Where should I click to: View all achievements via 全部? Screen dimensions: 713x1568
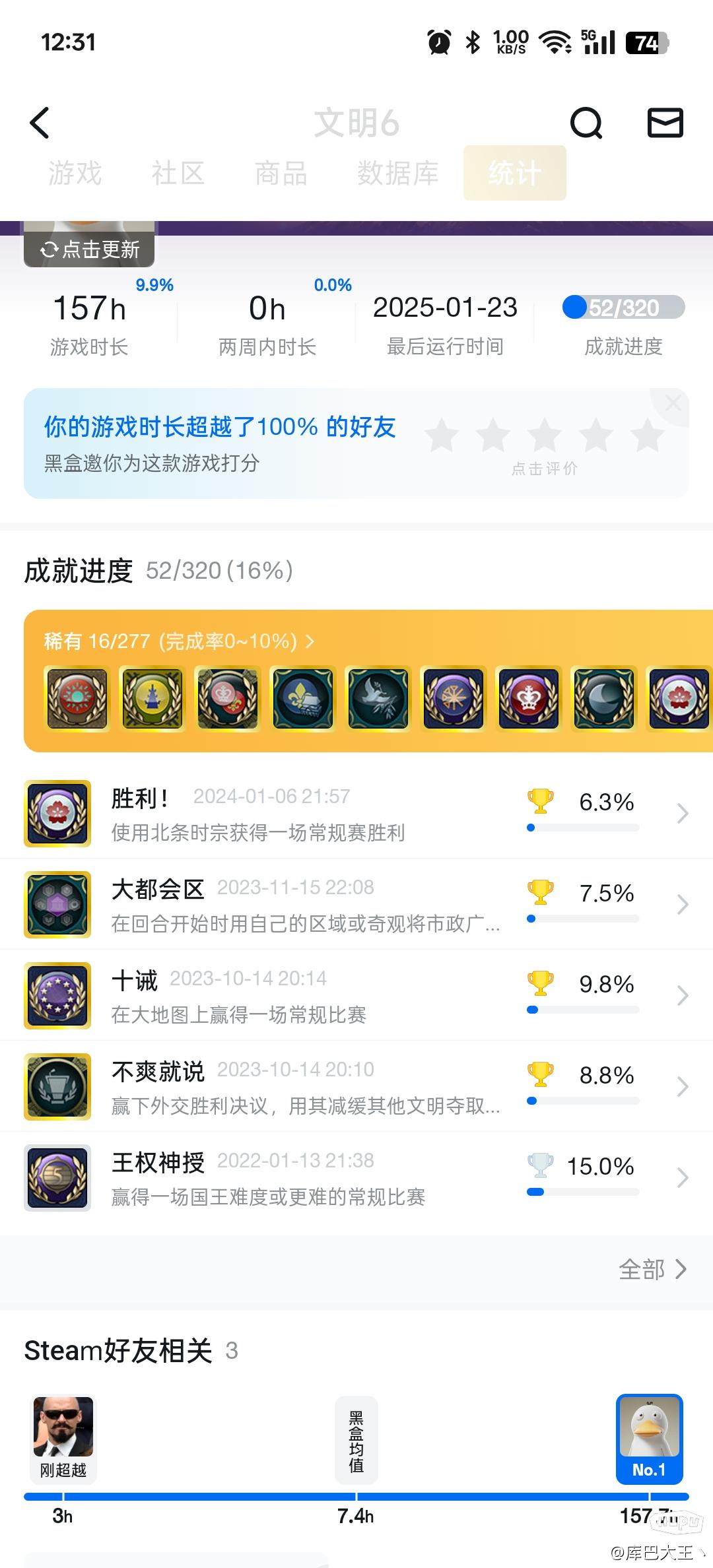pyautogui.click(x=652, y=1269)
